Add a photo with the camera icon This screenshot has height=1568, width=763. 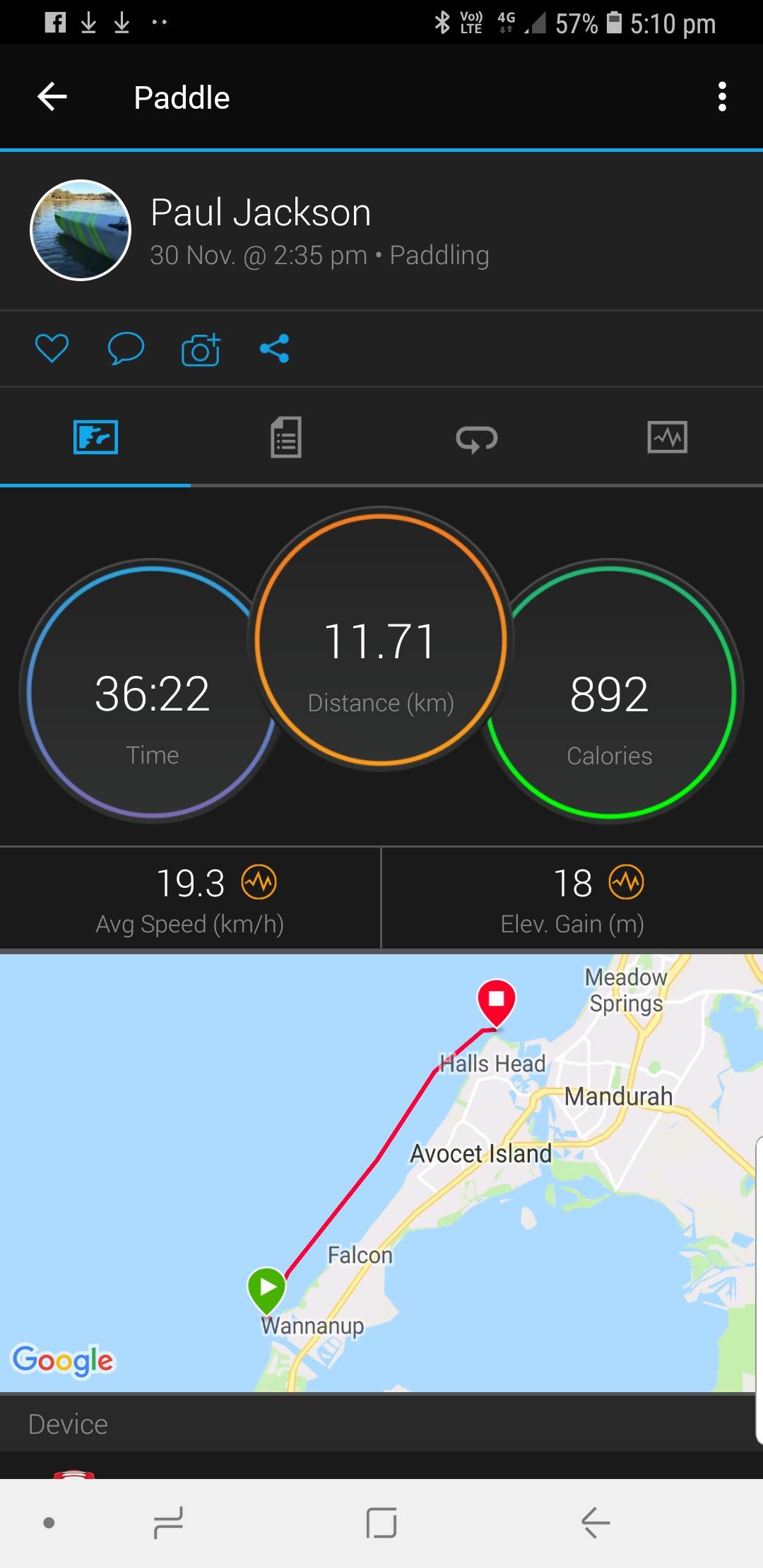[201, 349]
